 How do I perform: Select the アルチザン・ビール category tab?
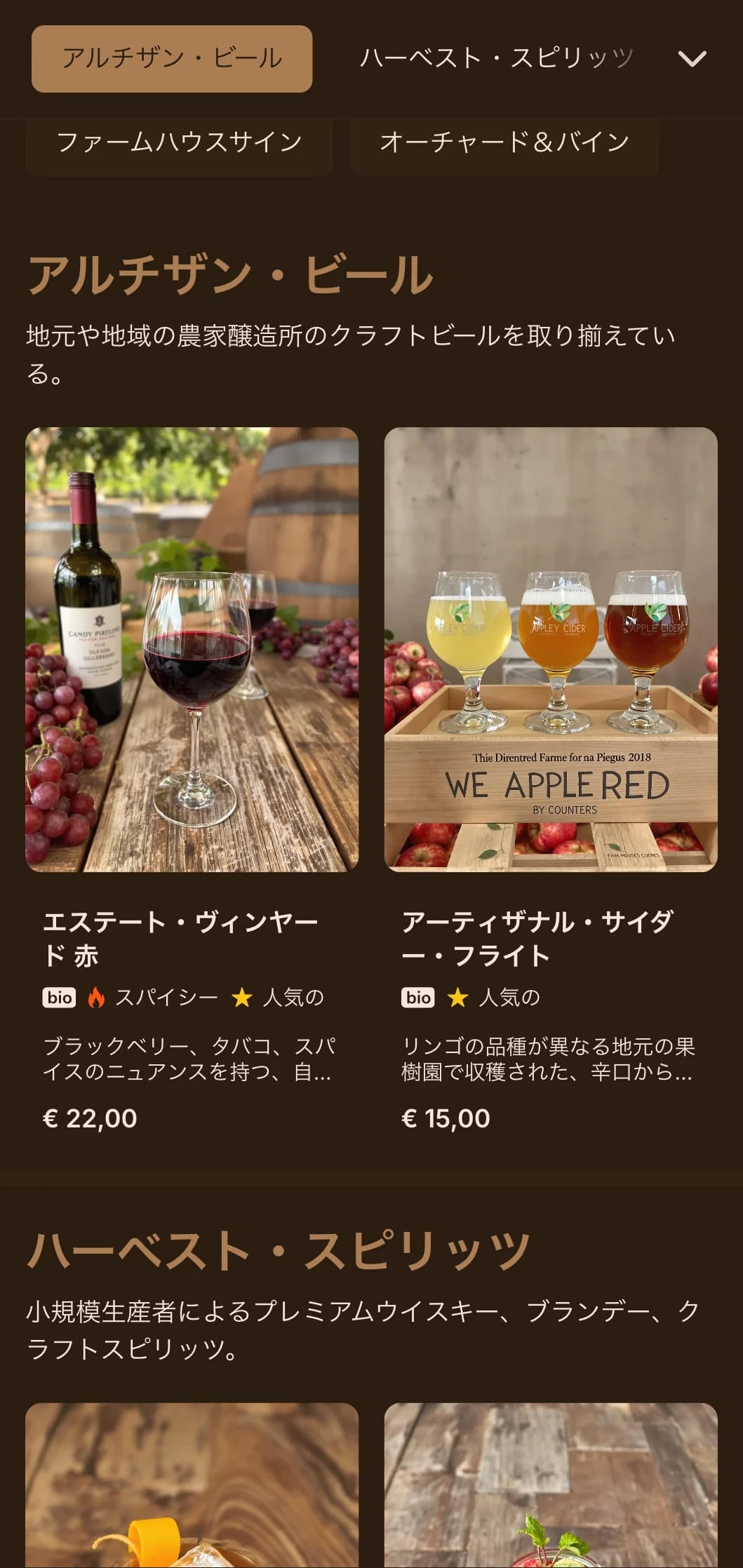pos(172,58)
